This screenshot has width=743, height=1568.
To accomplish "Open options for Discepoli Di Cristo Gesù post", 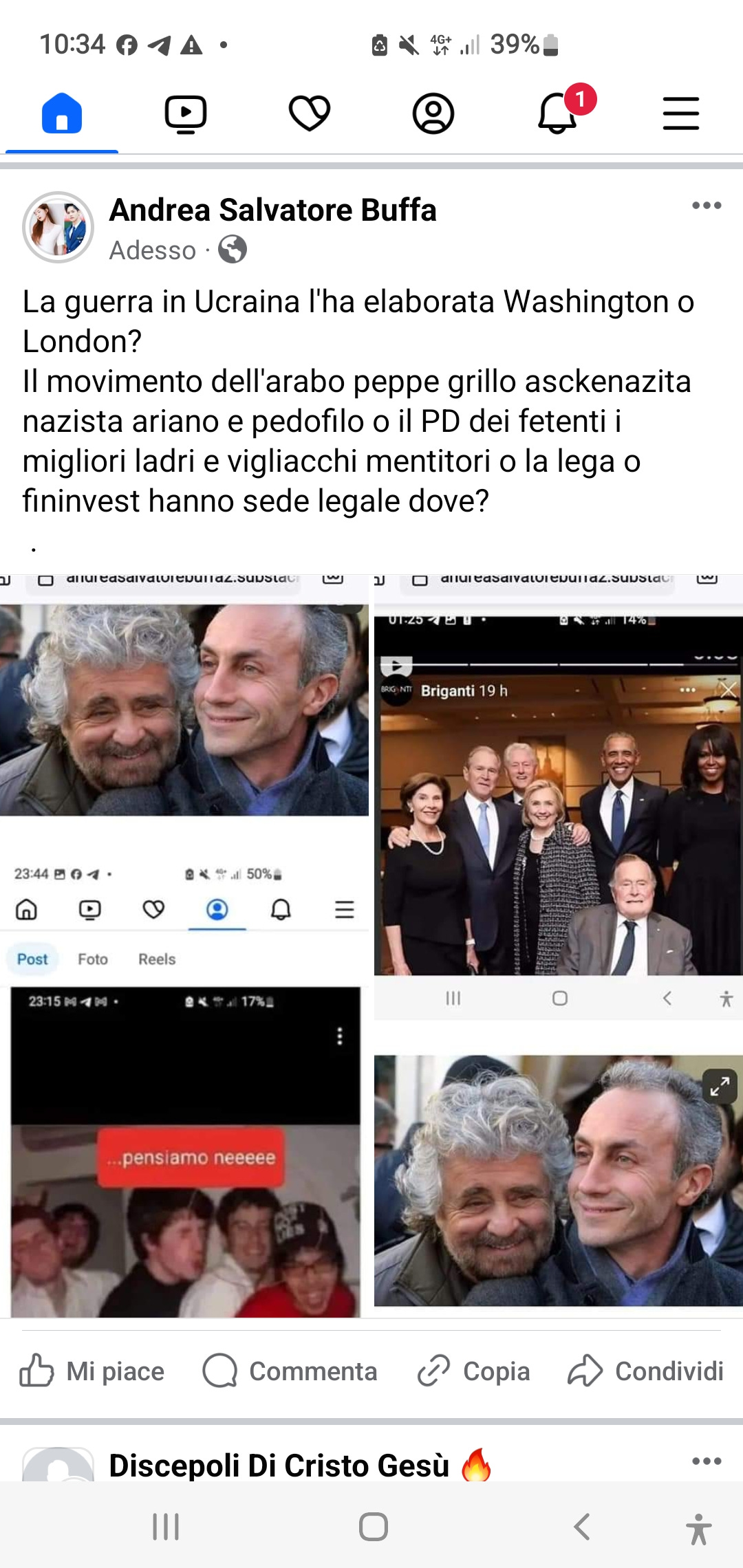I will (707, 1461).
